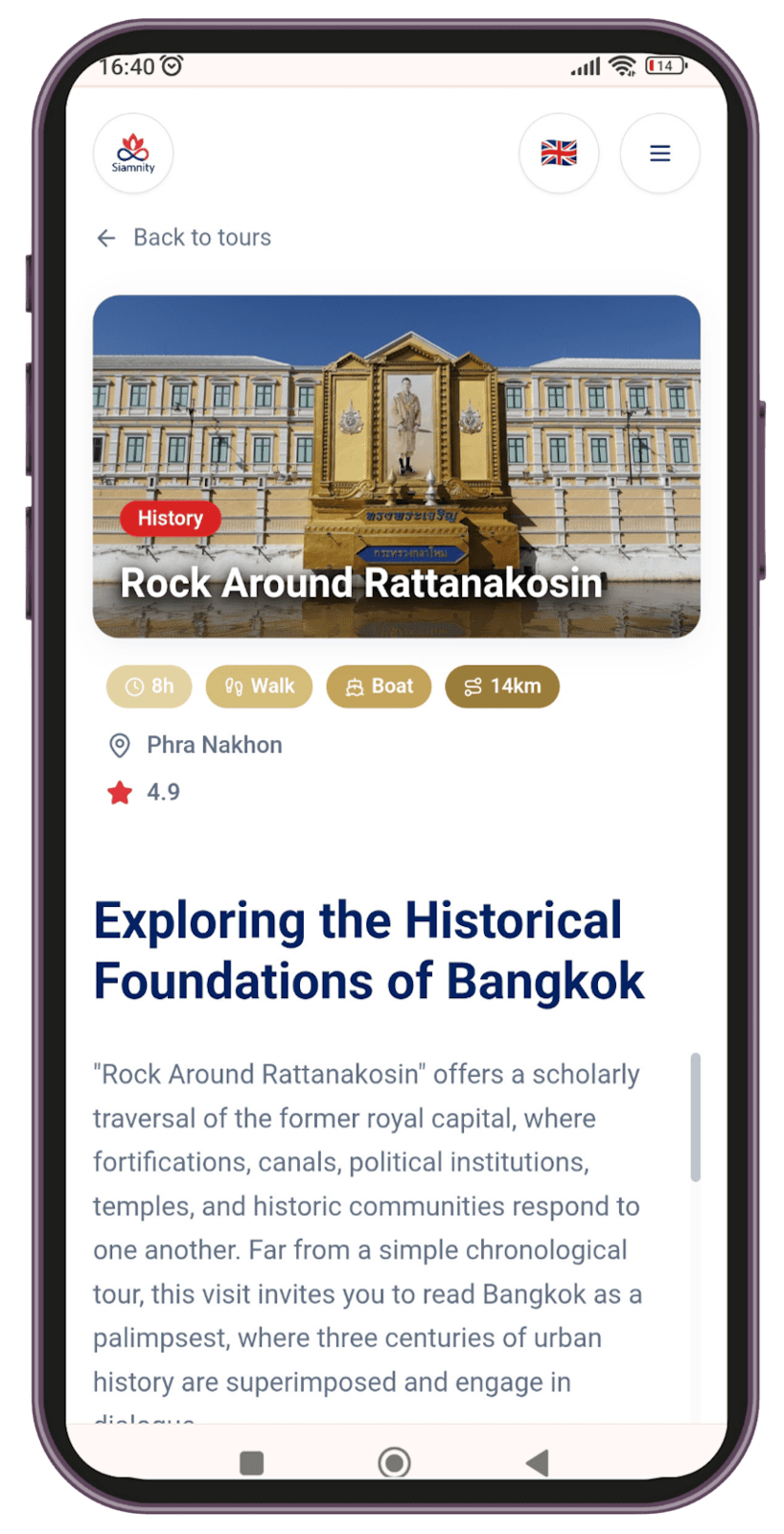Viewport: 784px width, 1534px height.
Task: Tap the back arrow icon
Action: [105, 237]
